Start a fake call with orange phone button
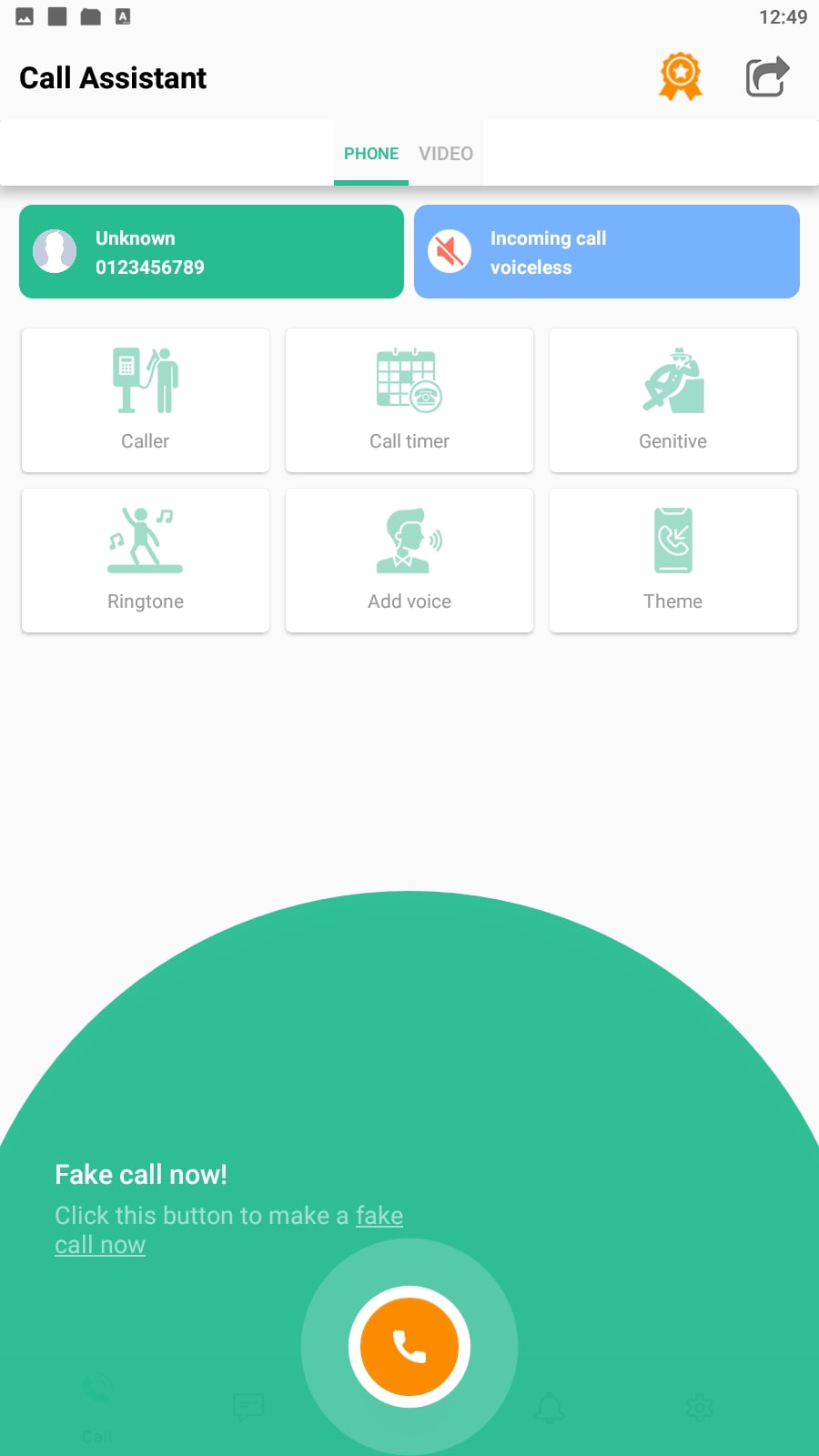The height and width of the screenshot is (1456, 819). point(409,1346)
